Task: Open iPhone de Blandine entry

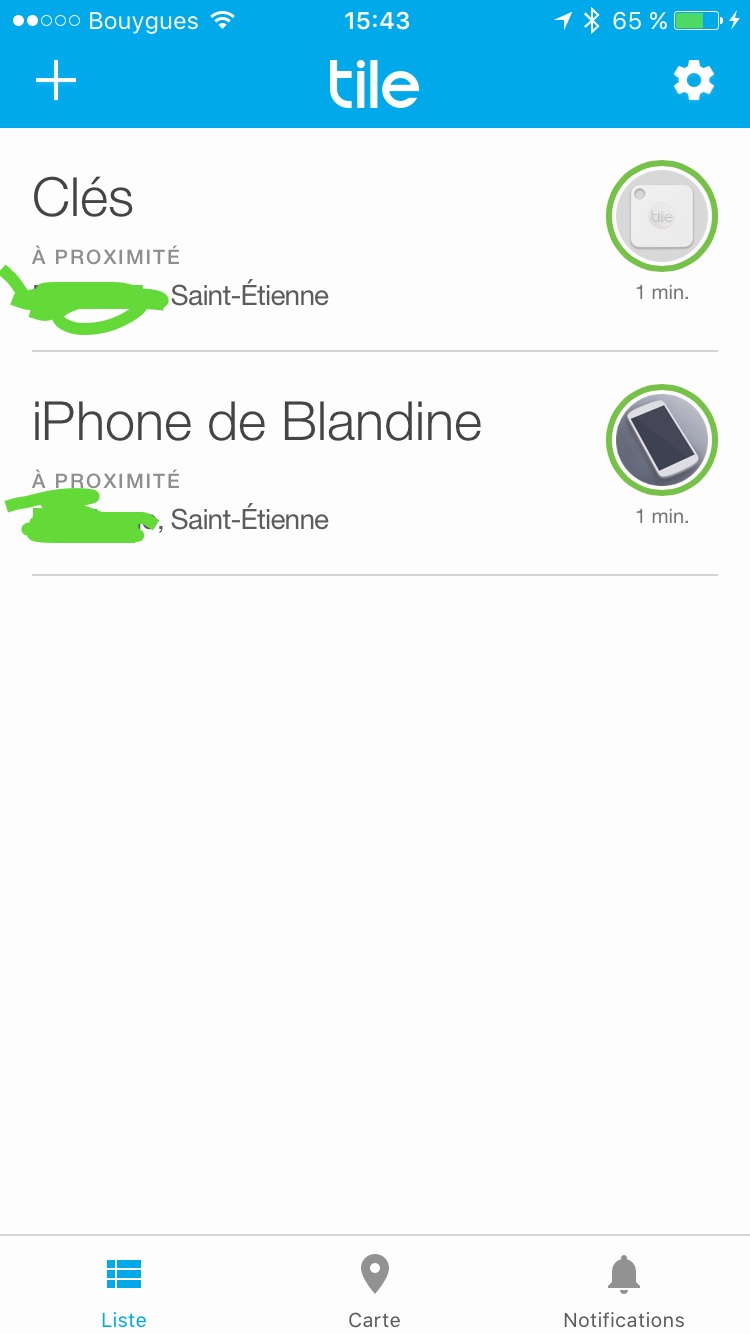Action: [x=375, y=464]
